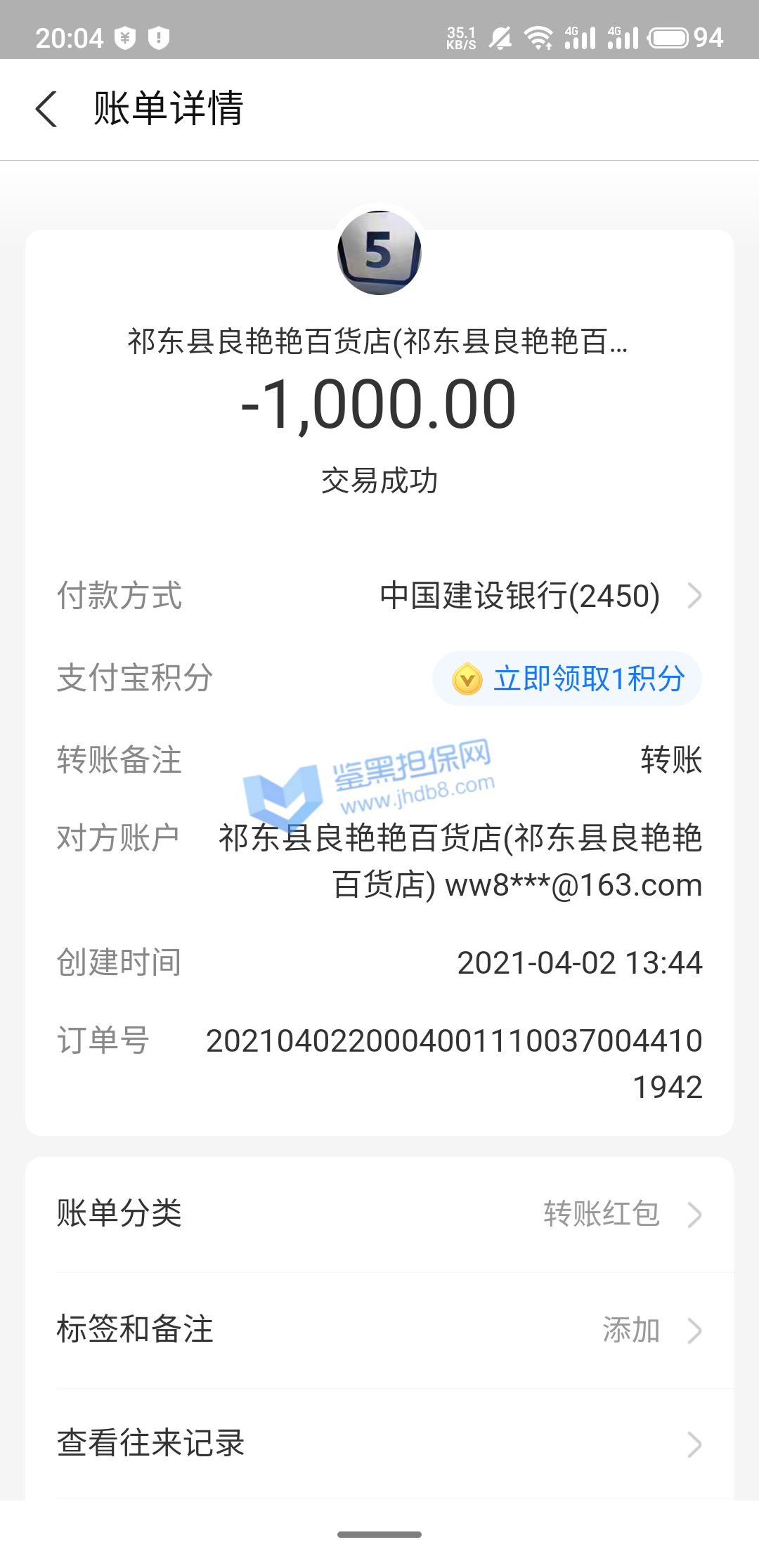Tap the merchant avatar with number 5
Image resolution: width=759 pixels, height=1568 pixels.
pos(379,253)
